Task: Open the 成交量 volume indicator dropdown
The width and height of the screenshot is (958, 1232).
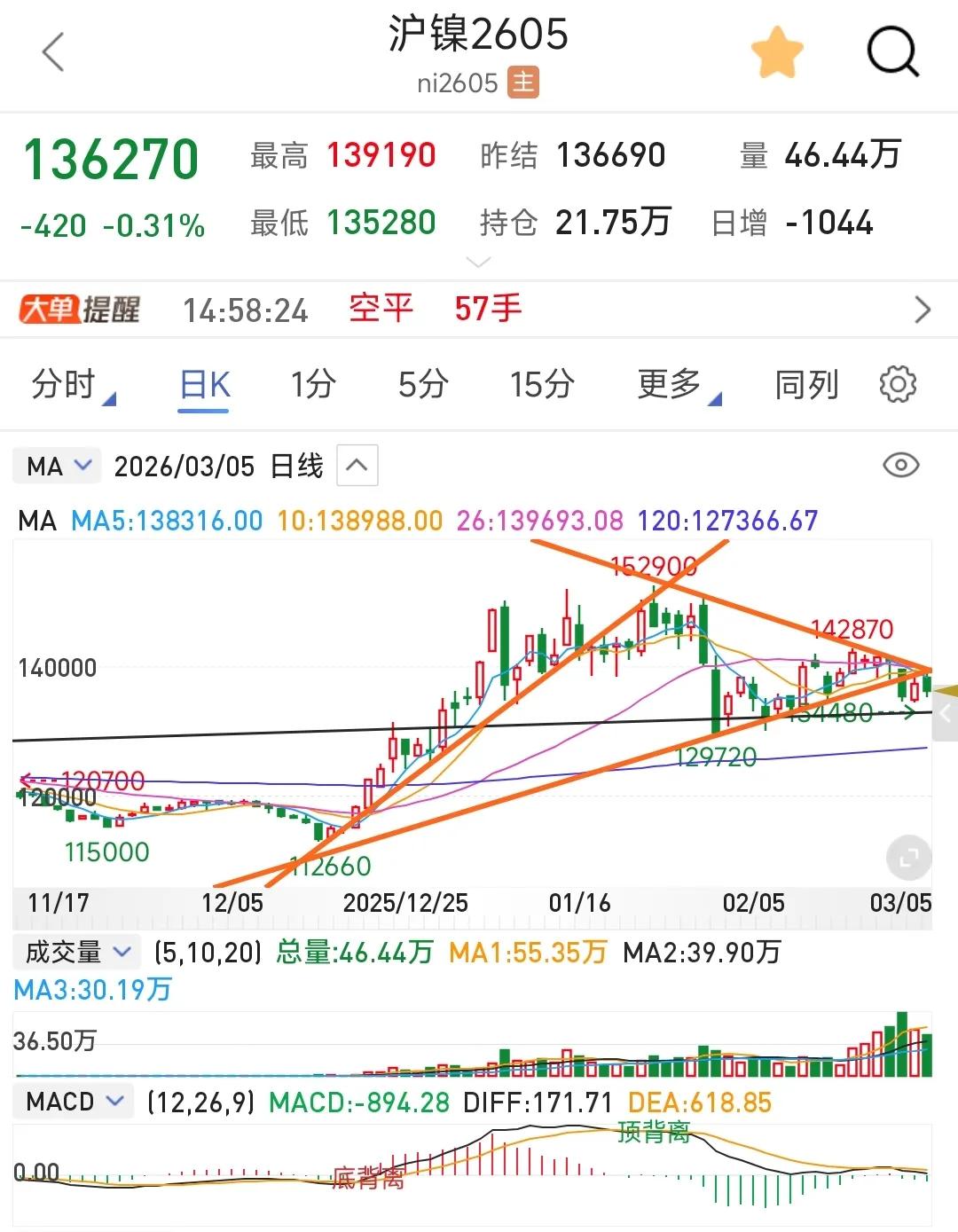Action: [75, 951]
